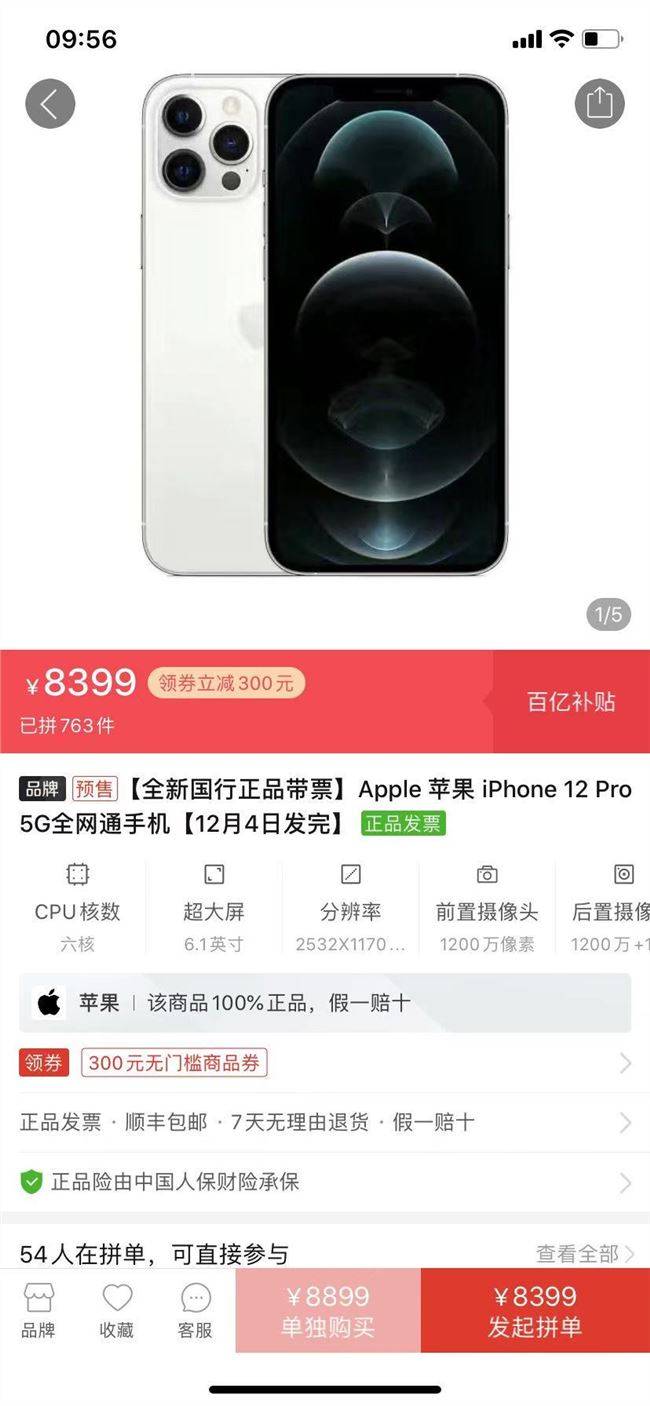View all group orders via 查看全部
Screen dimensions: 650x1406
(x=584, y=1253)
